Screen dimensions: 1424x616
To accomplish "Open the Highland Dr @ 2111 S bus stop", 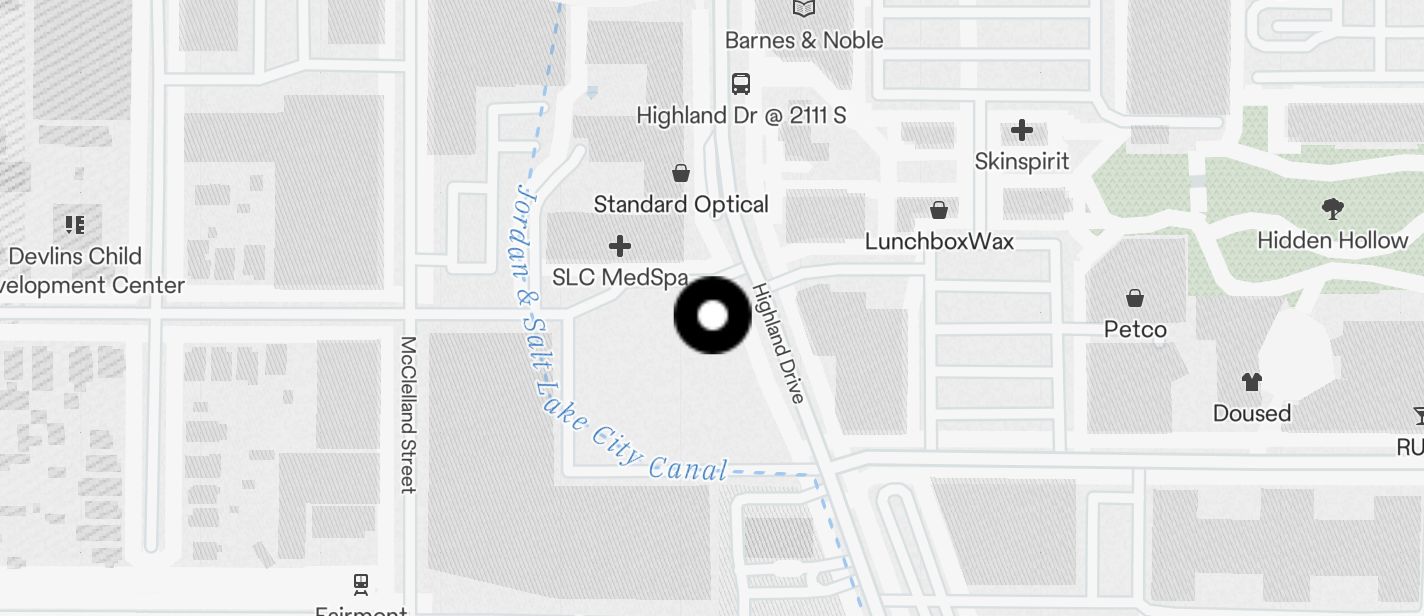I will click(x=740, y=84).
